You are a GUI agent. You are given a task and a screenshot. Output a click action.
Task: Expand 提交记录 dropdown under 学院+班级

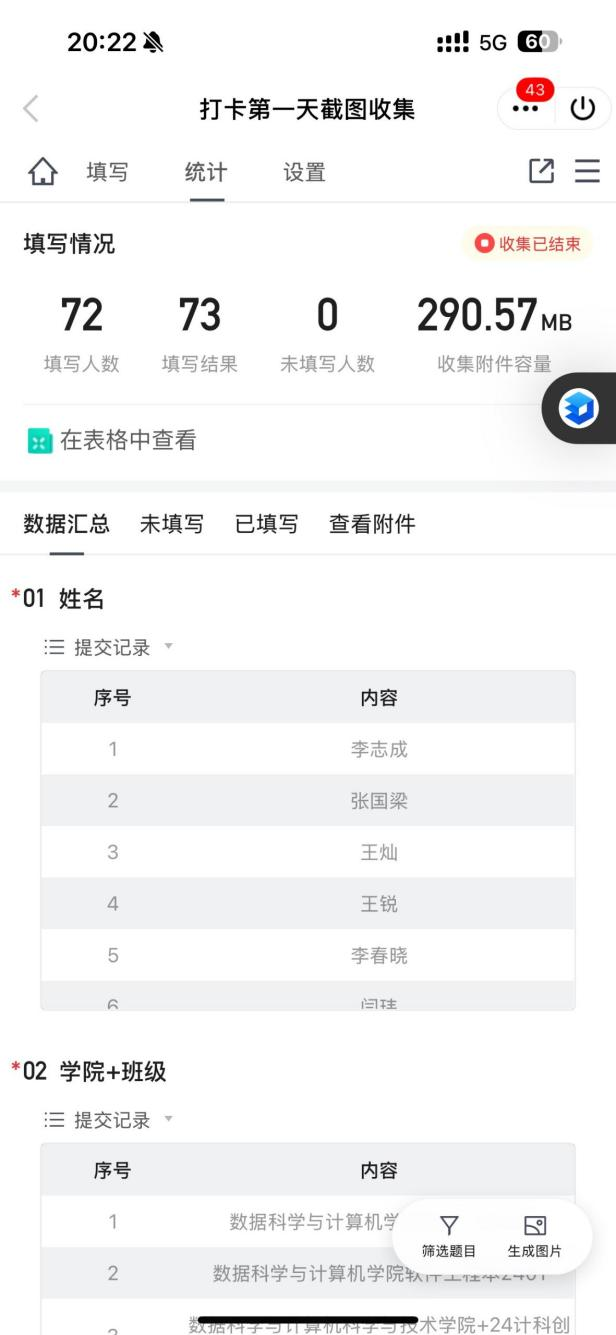110,1120
